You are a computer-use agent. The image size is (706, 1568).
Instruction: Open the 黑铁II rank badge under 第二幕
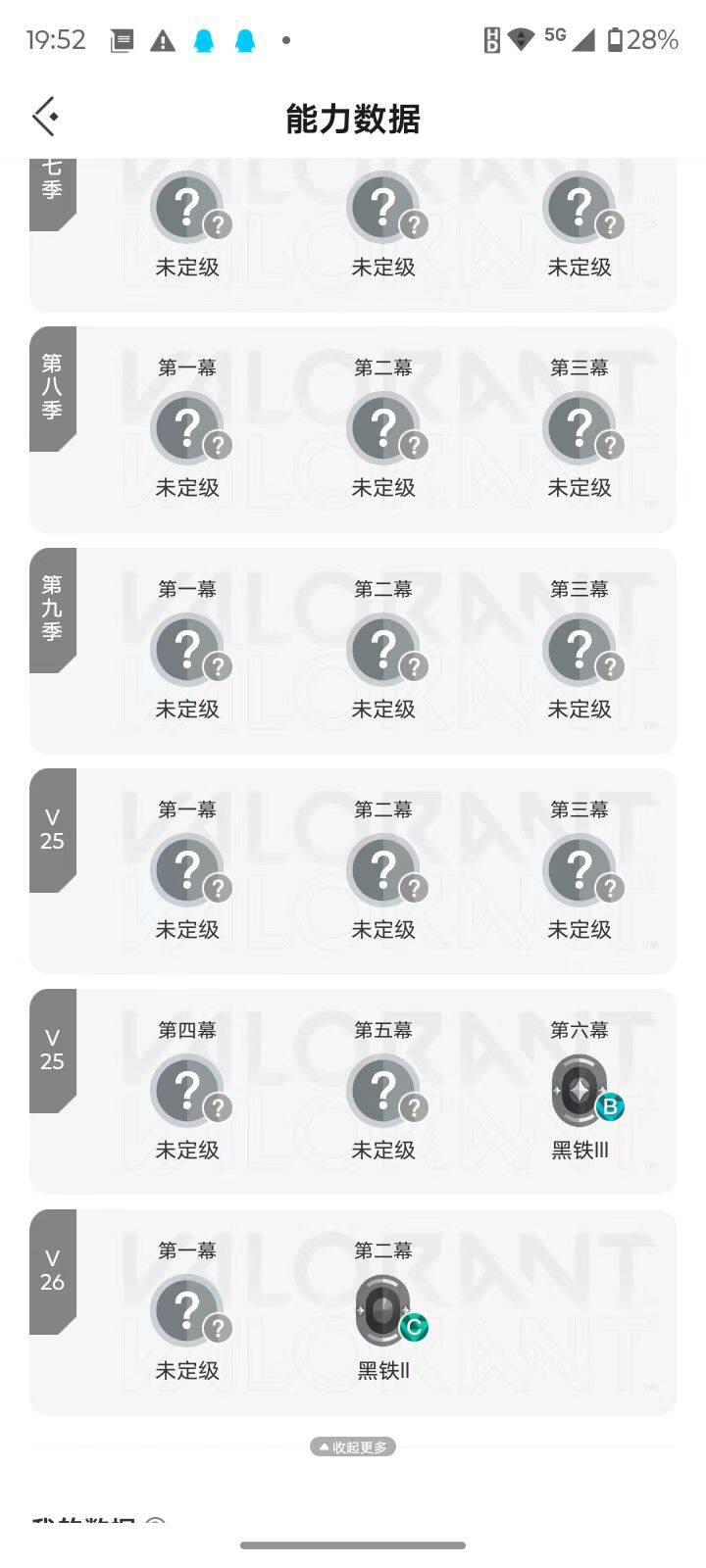pos(383,1311)
